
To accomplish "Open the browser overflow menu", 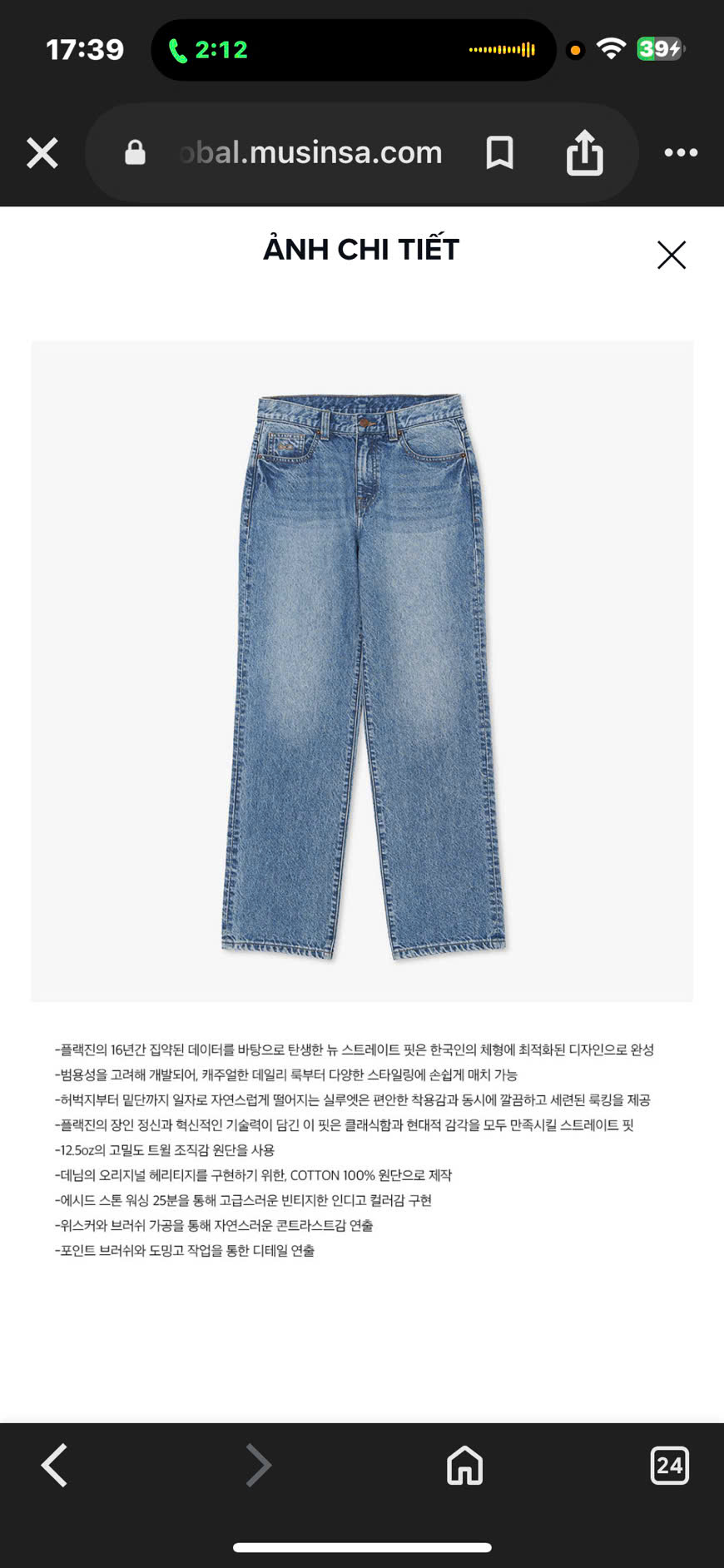I will click(681, 152).
